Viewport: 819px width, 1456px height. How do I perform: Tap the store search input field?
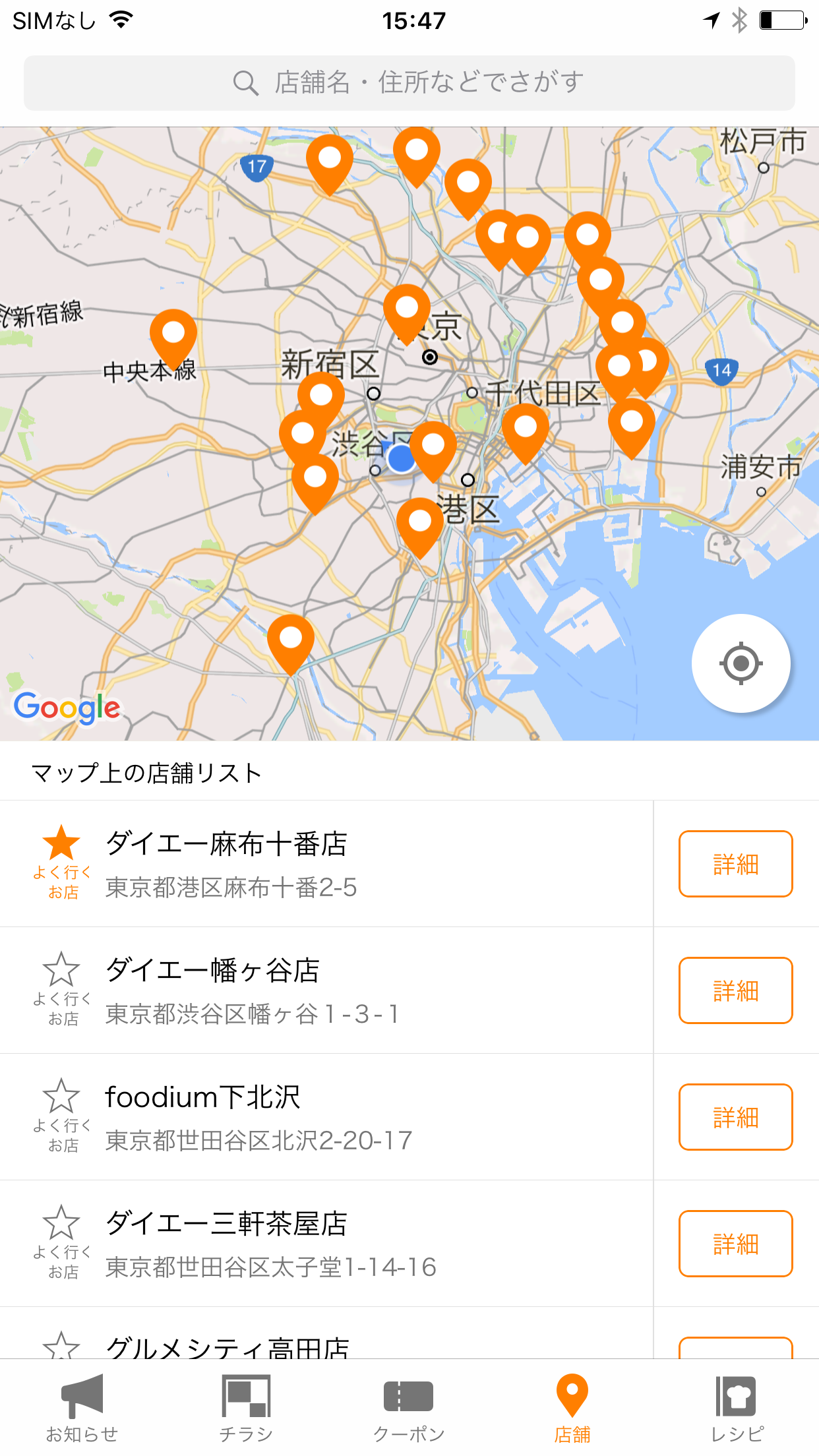(409, 82)
